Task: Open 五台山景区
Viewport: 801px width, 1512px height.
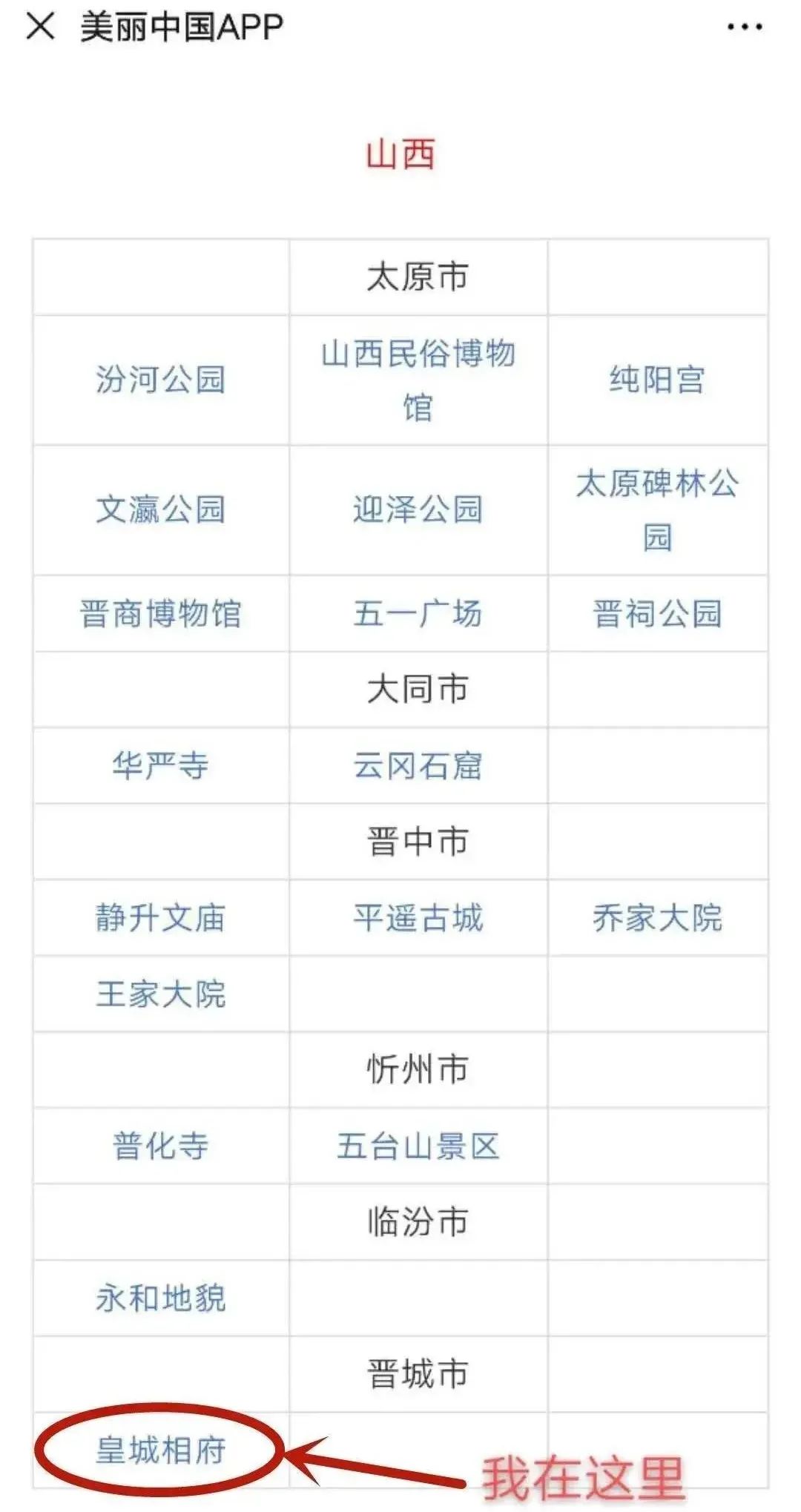Action: (418, 1146)
